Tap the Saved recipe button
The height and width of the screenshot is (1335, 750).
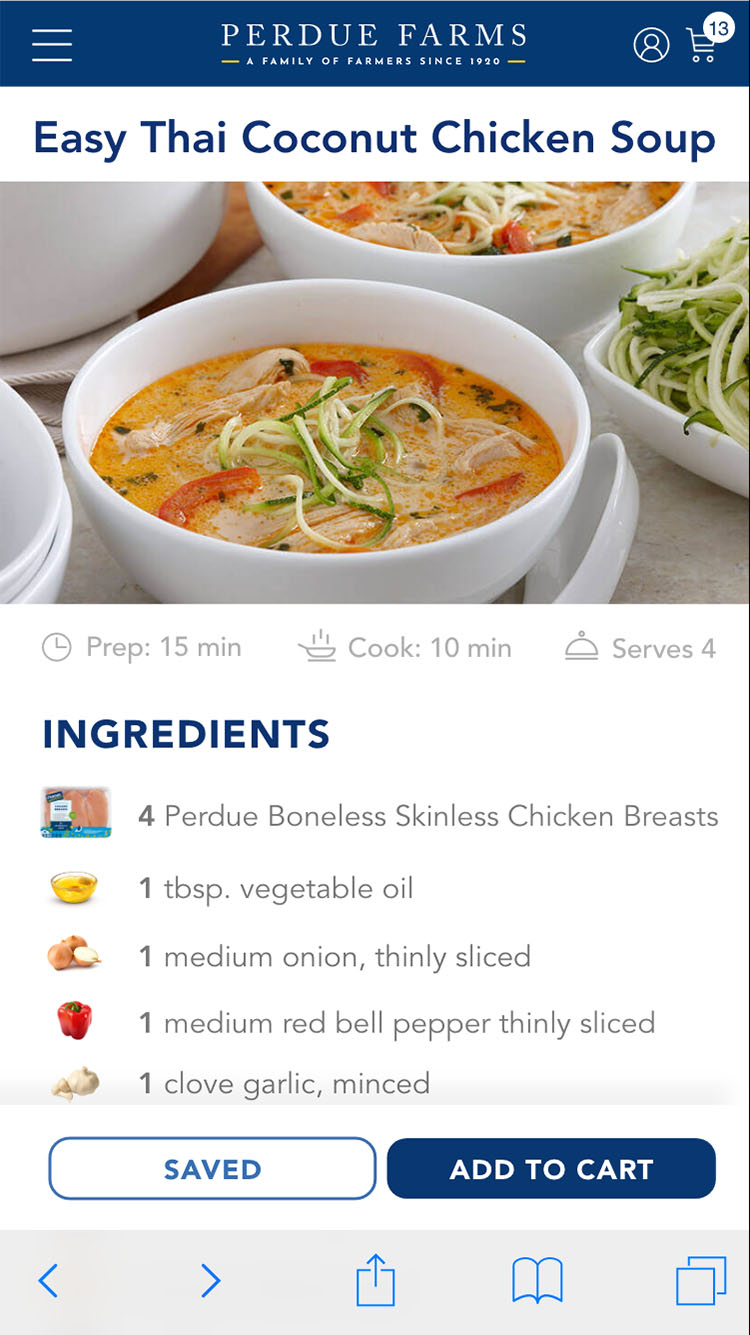pyautogui.click(x=212, y=1168)
